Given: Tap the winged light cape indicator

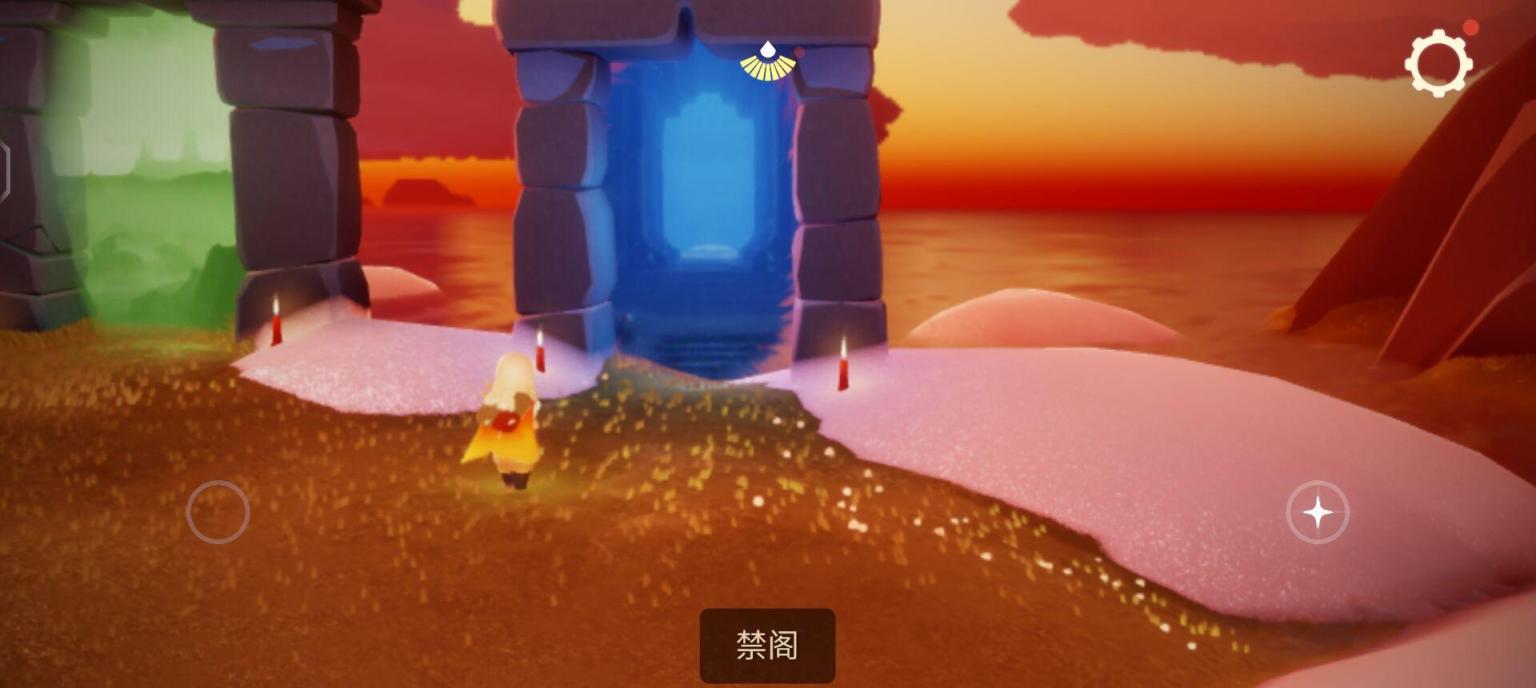Looking at the screenshot, I should [x=767, y=62].
